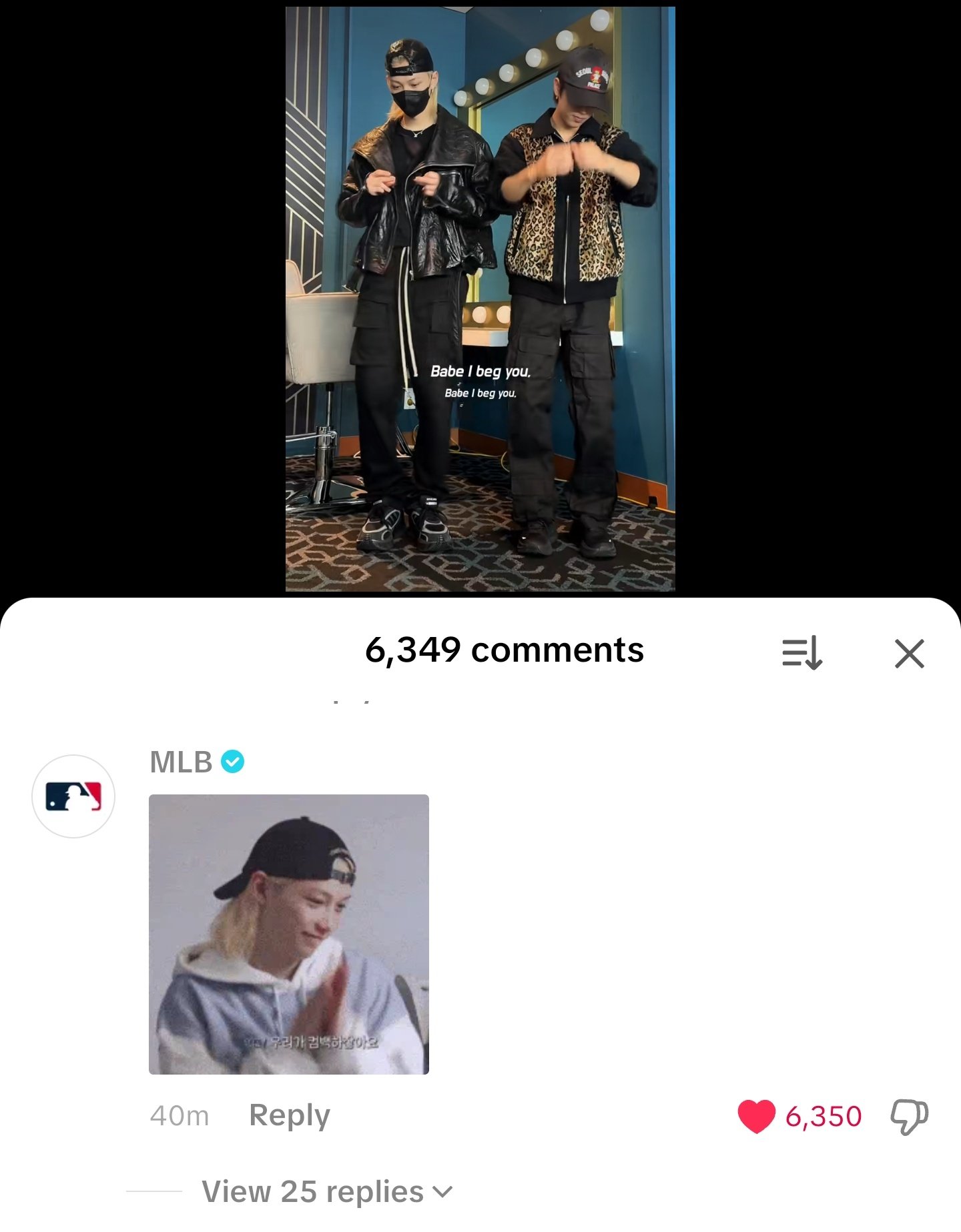Screen dimensions: 961x1232
Task: Open the MLB username link
Action: [x=182, y=762]
